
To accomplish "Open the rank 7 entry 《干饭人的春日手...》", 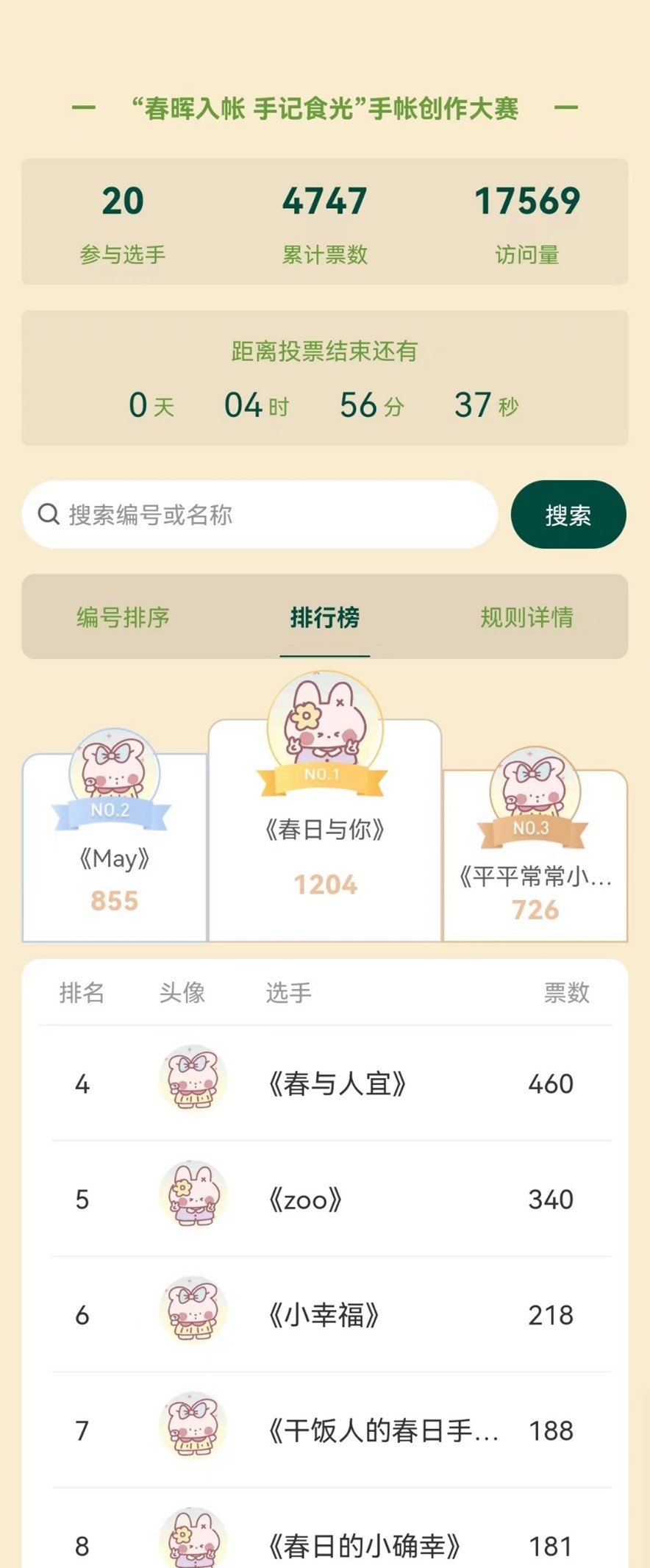I will (382, 1430).
